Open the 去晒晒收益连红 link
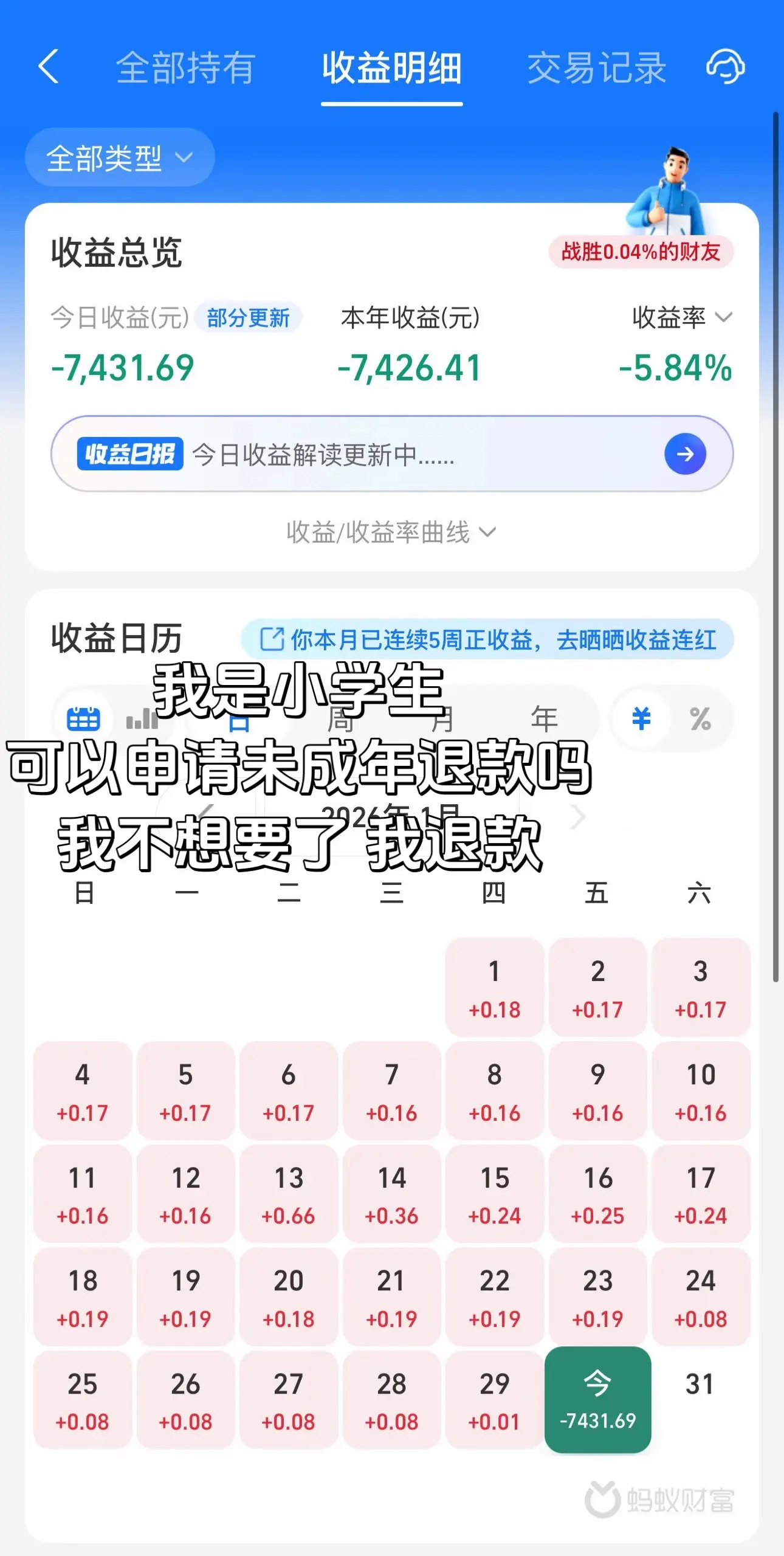The image size is (784, 1556). pos(637,639)
